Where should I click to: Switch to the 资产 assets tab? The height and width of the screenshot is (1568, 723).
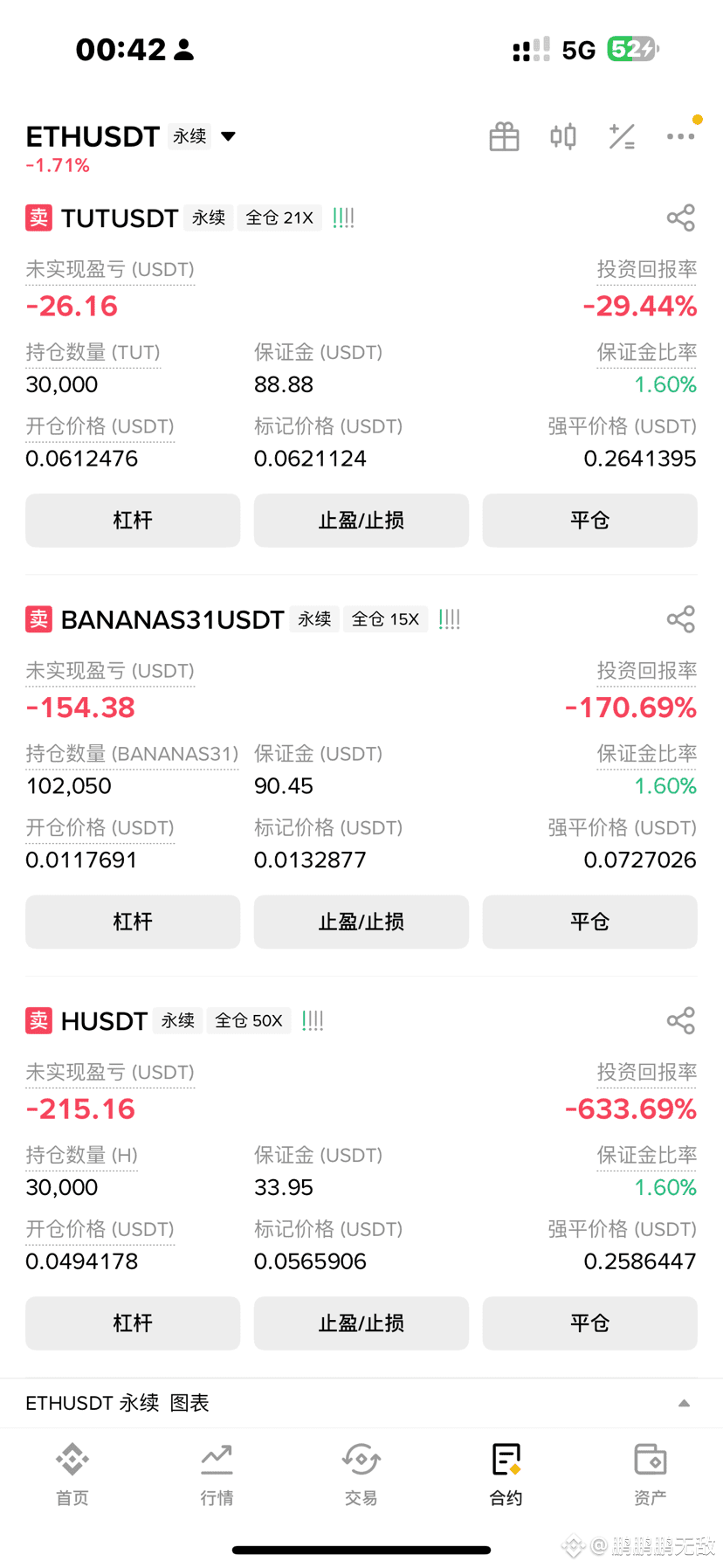click(651, 1475)
